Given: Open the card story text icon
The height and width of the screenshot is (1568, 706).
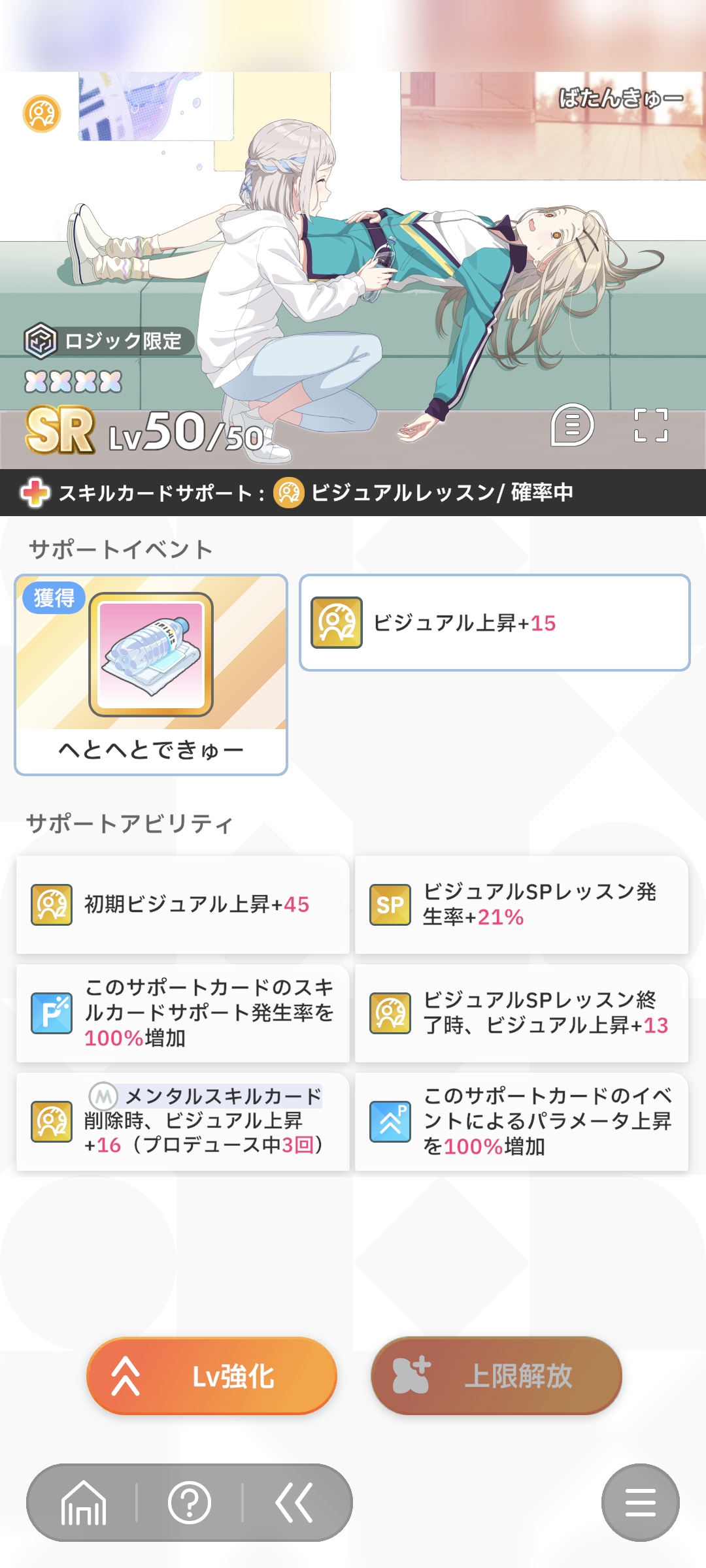Looking at the screenshot, I should [x=572, y=425].
